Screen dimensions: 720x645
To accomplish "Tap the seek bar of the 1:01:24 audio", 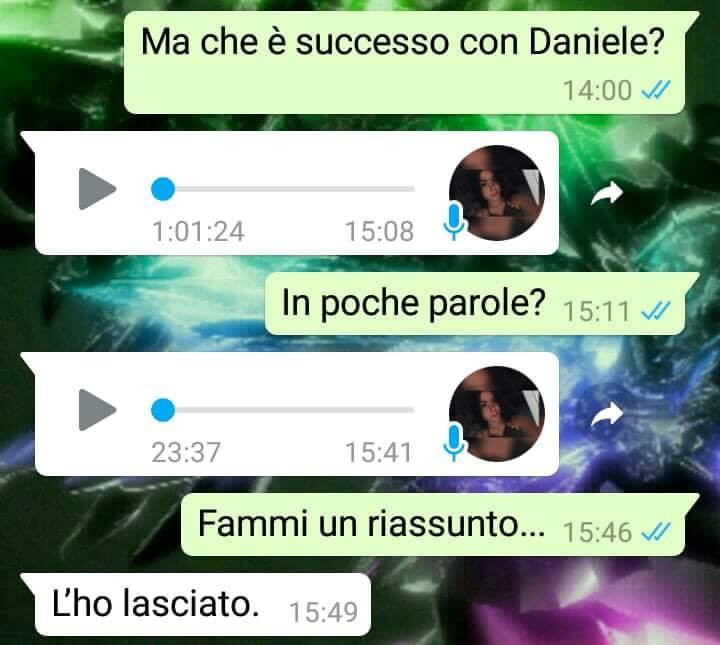I will pos(285,189).
